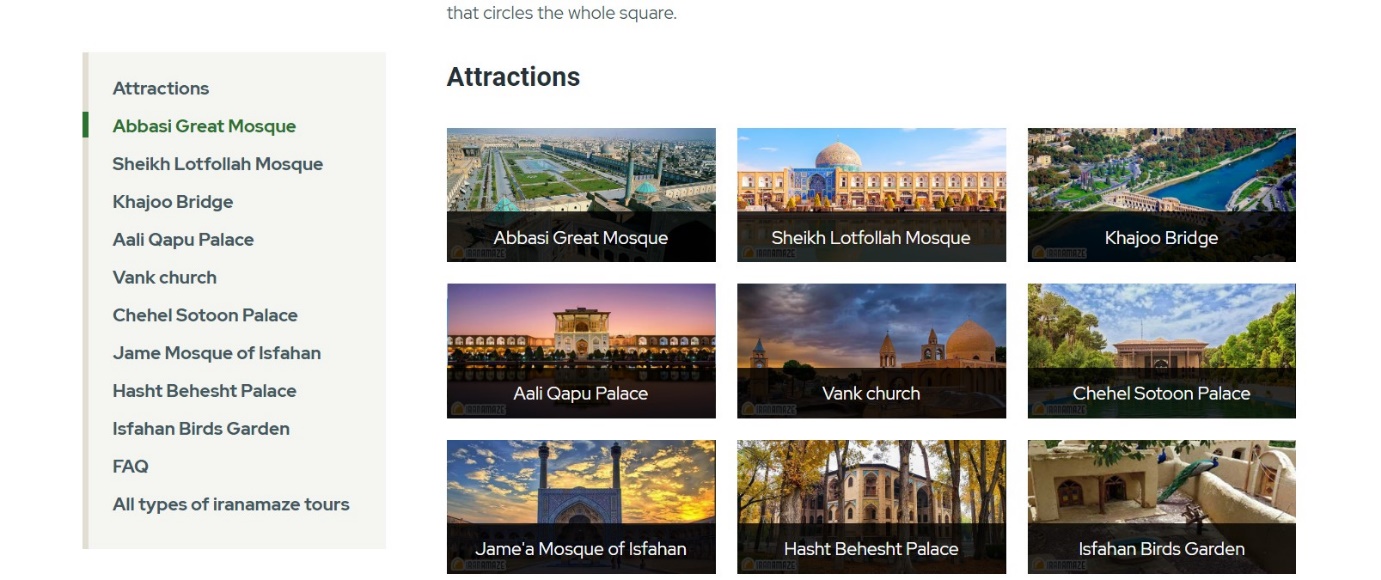Open the Sheikh Lotfollah Mosque card

[871, 195]
